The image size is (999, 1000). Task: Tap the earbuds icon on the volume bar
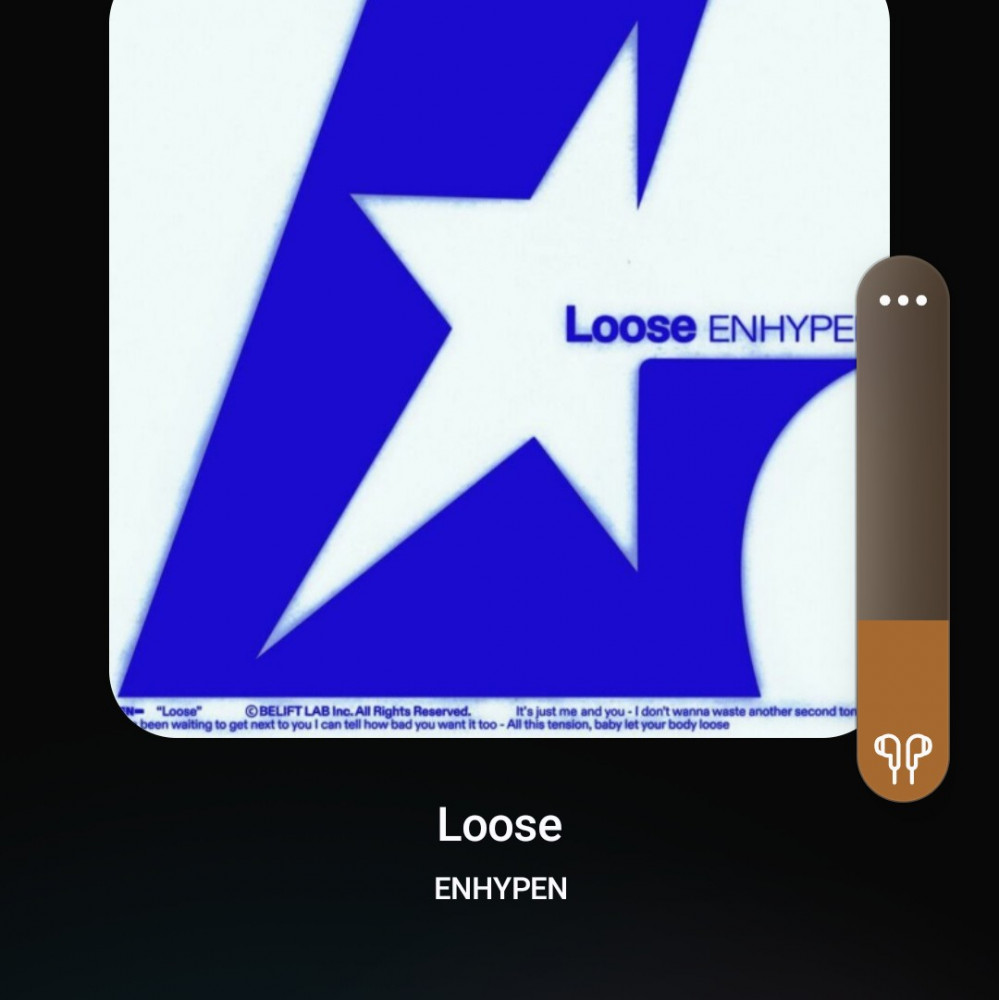(x=903, y=759)
